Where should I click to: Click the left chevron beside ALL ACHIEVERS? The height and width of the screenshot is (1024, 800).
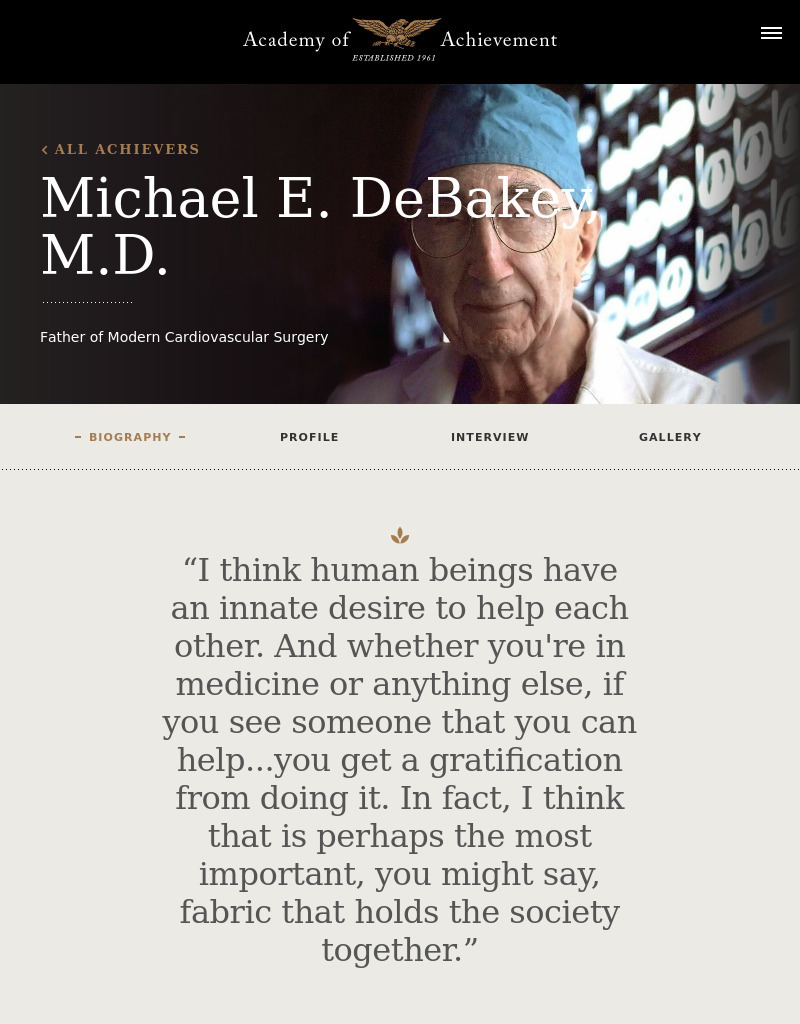(46, 149)
